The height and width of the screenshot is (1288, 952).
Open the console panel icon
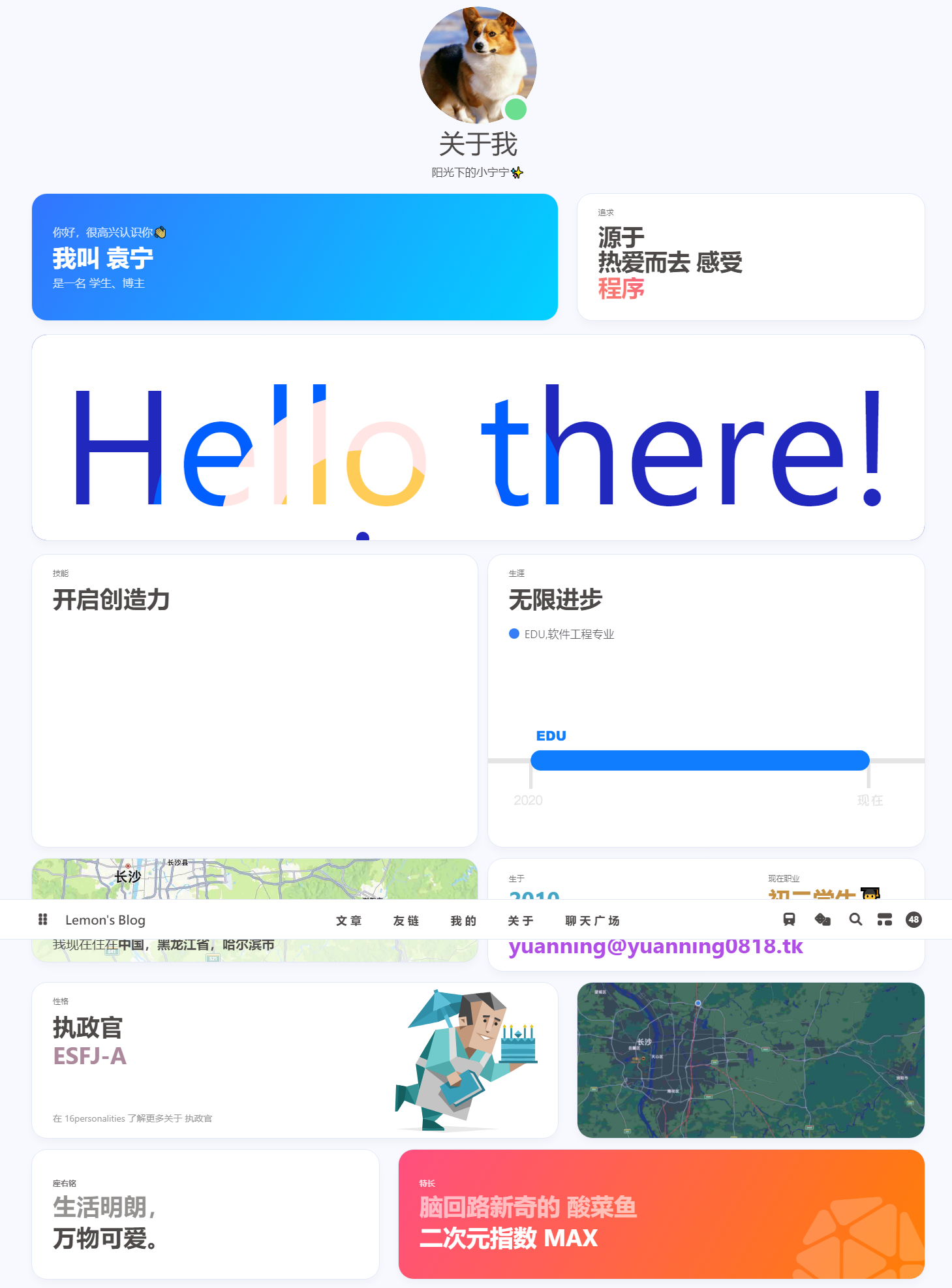tap(884, 919)
